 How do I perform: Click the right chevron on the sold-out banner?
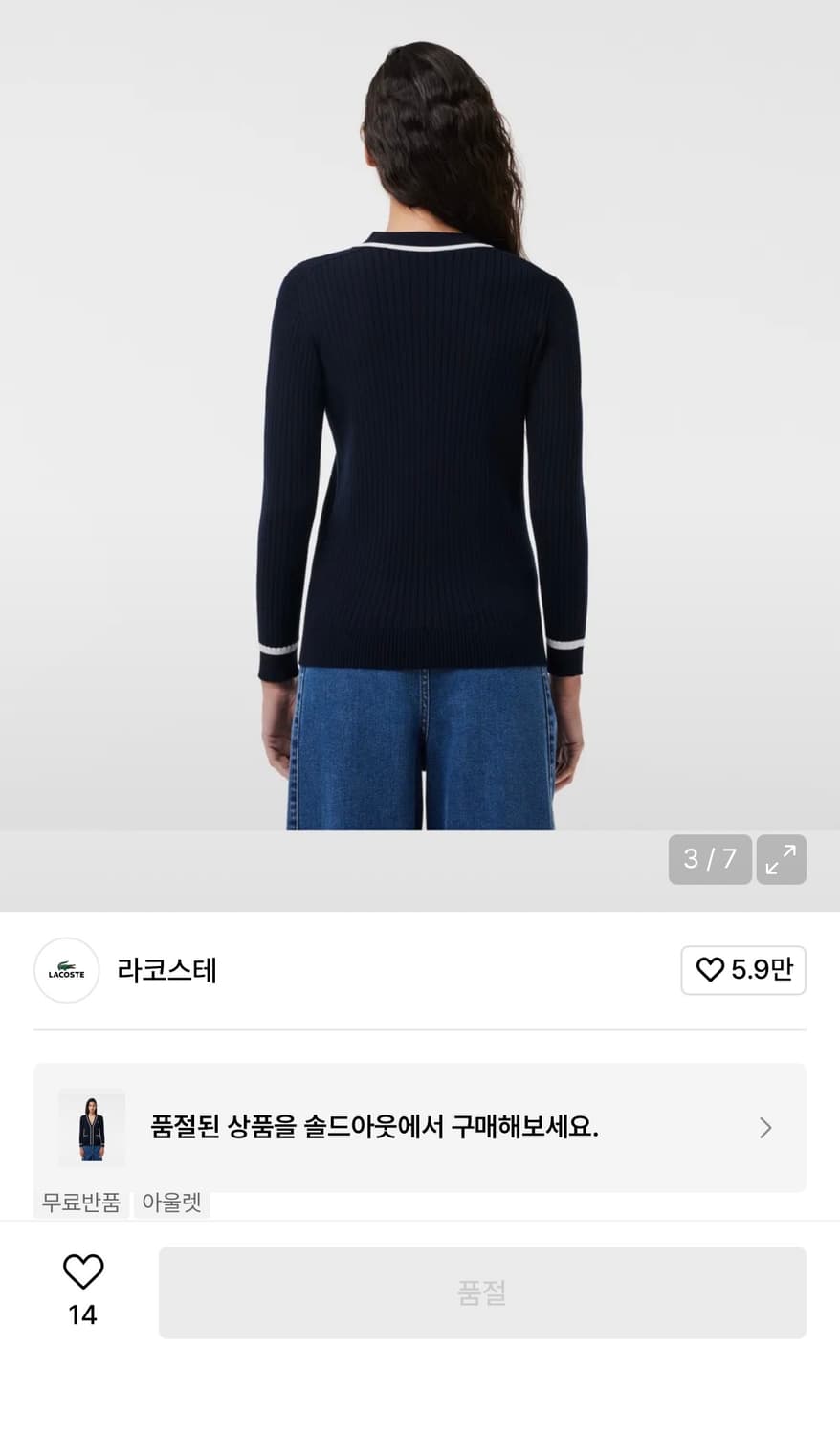tap(765, 1128)
